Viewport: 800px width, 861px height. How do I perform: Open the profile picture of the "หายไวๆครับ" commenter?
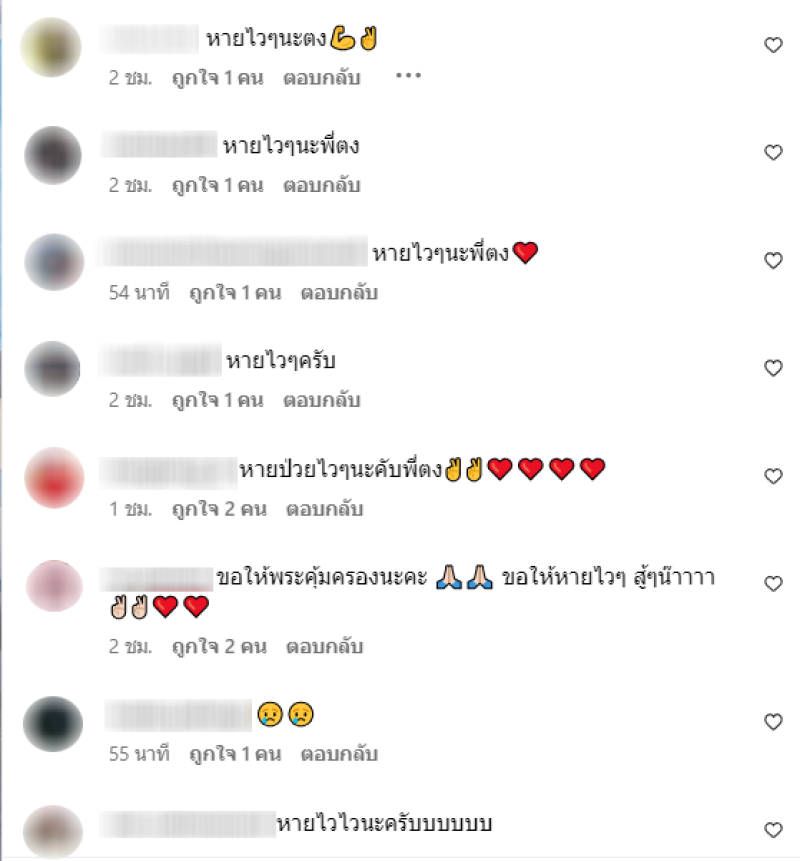(52, 369)
